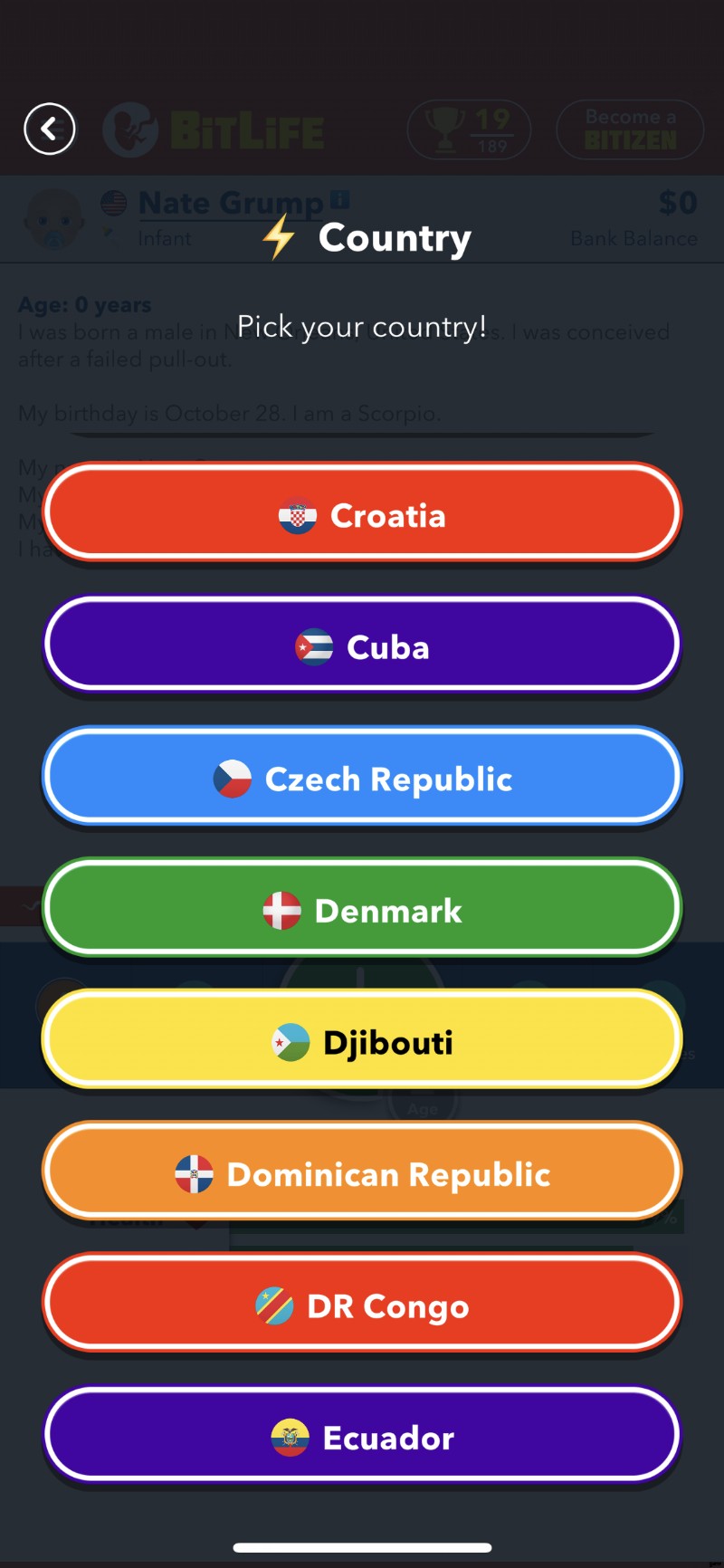This screenshot has width=724, height=1568.
Task: Pick the Dominican Republic option
Action: tap(362, 1173)
